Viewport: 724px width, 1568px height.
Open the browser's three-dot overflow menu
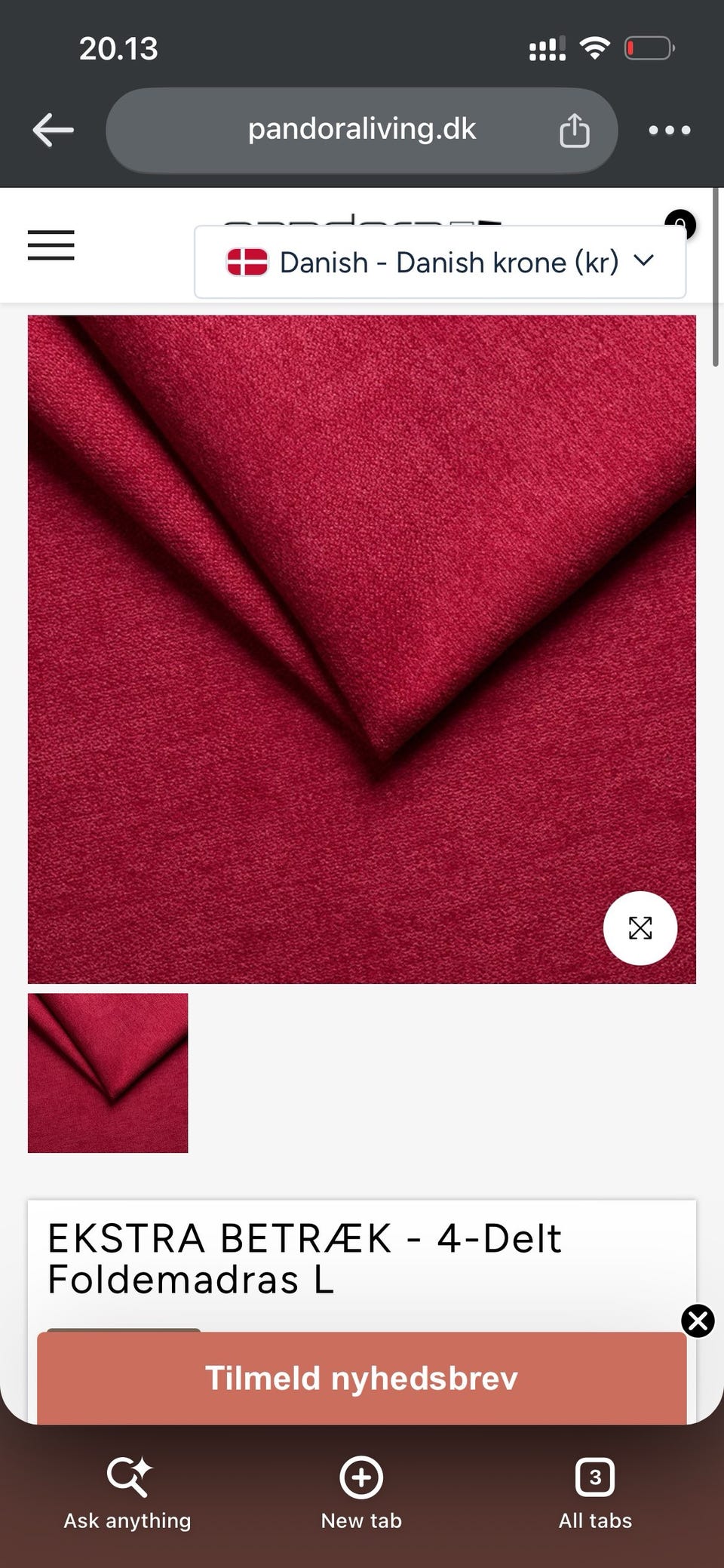point(670,130)
